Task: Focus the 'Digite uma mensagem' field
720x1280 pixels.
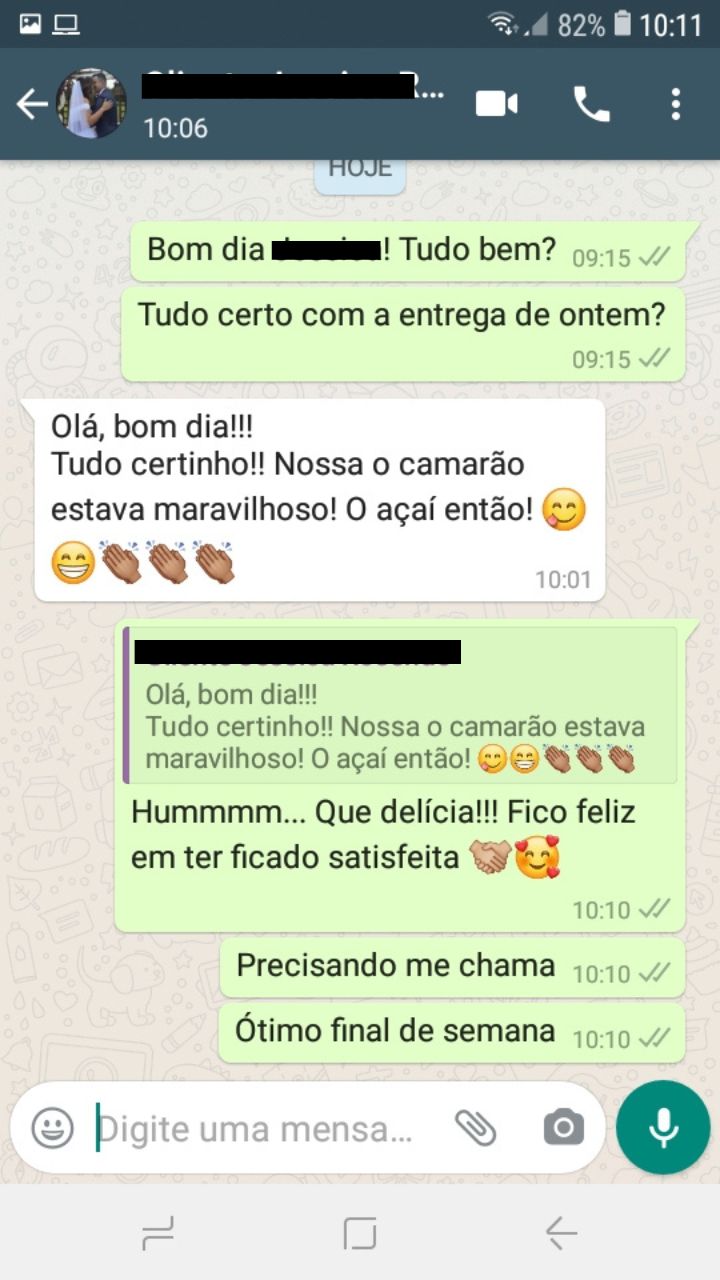Action: click(x=260, y=1129)
